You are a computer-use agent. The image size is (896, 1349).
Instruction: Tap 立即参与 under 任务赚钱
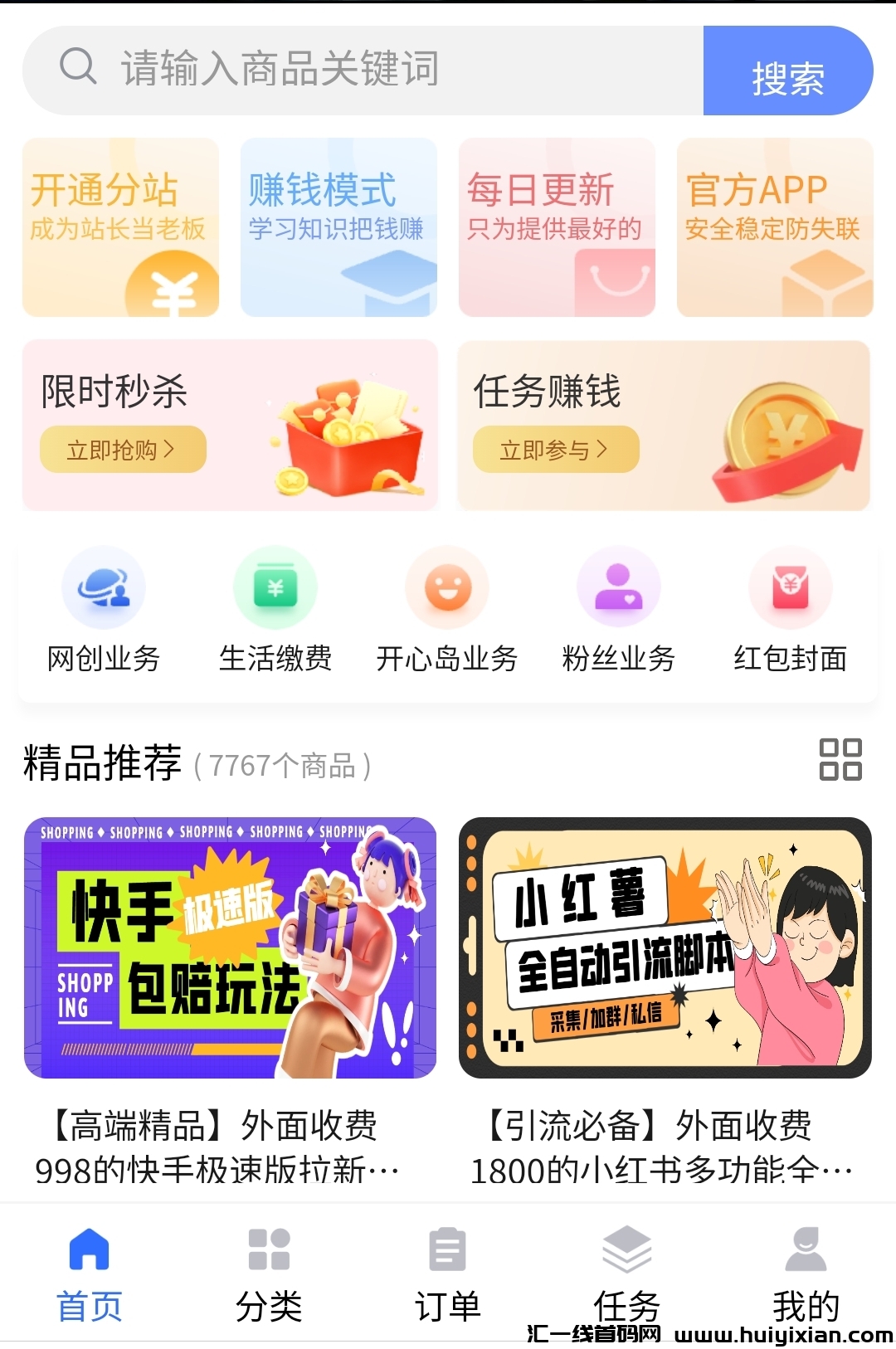[556, 450]
